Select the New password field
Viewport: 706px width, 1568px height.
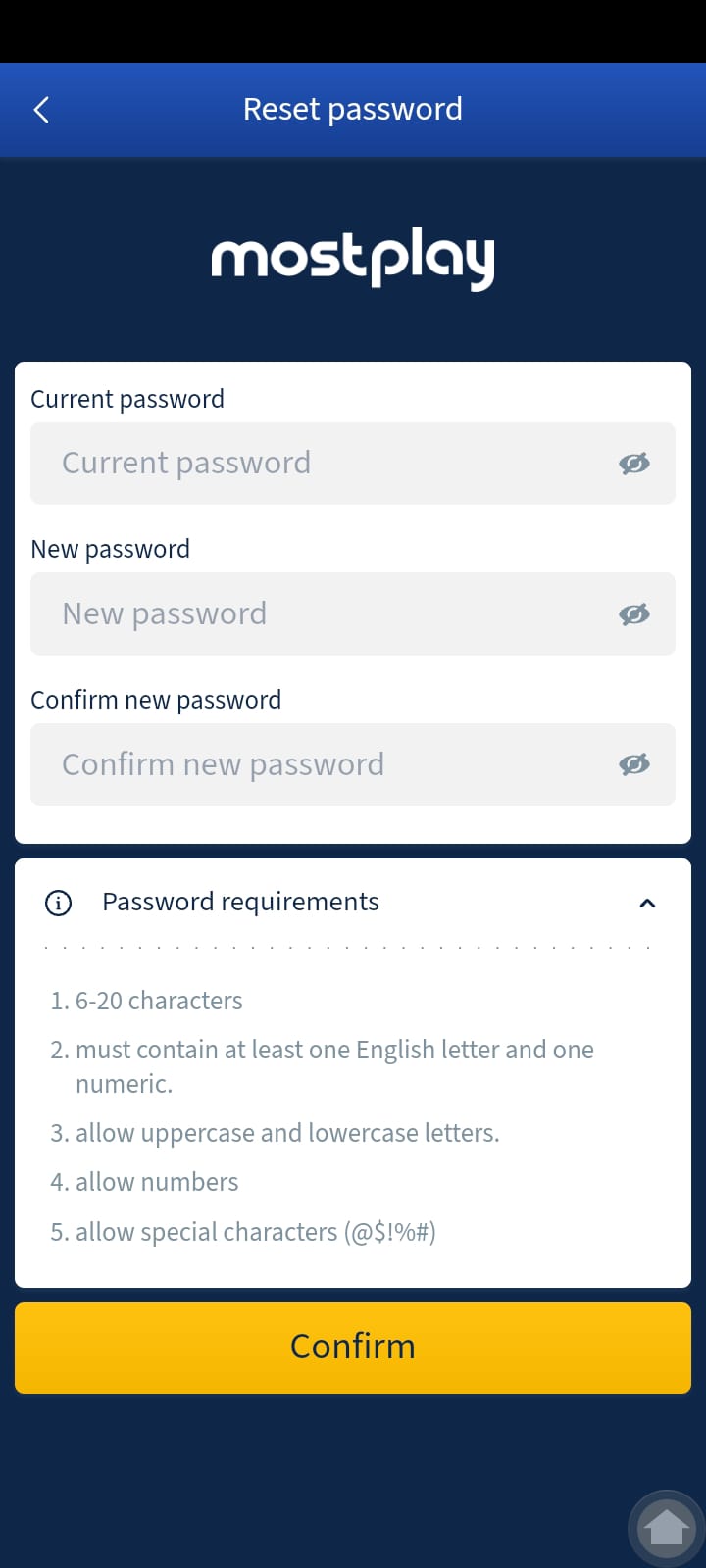[x=324, y=614]
